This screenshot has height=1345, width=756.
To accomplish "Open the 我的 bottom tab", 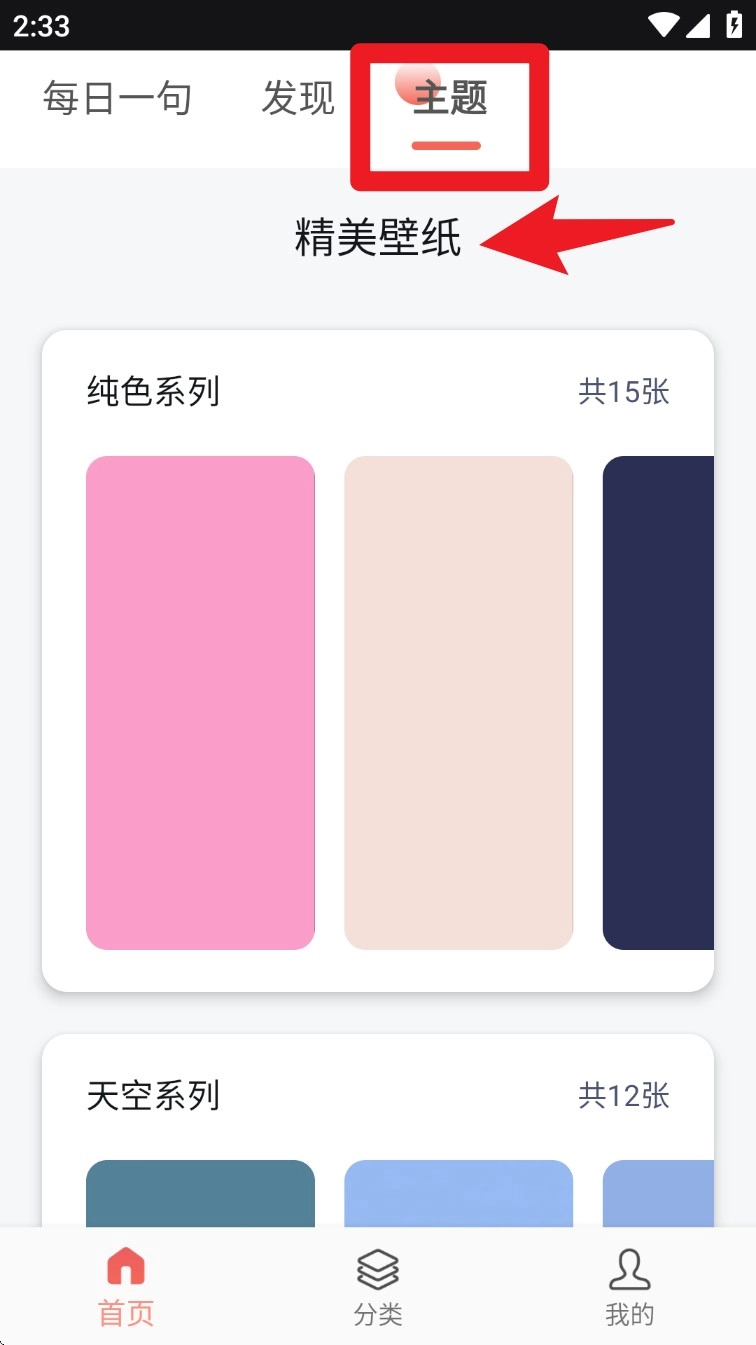I will pyautogui.click(x=629, y=1286).
